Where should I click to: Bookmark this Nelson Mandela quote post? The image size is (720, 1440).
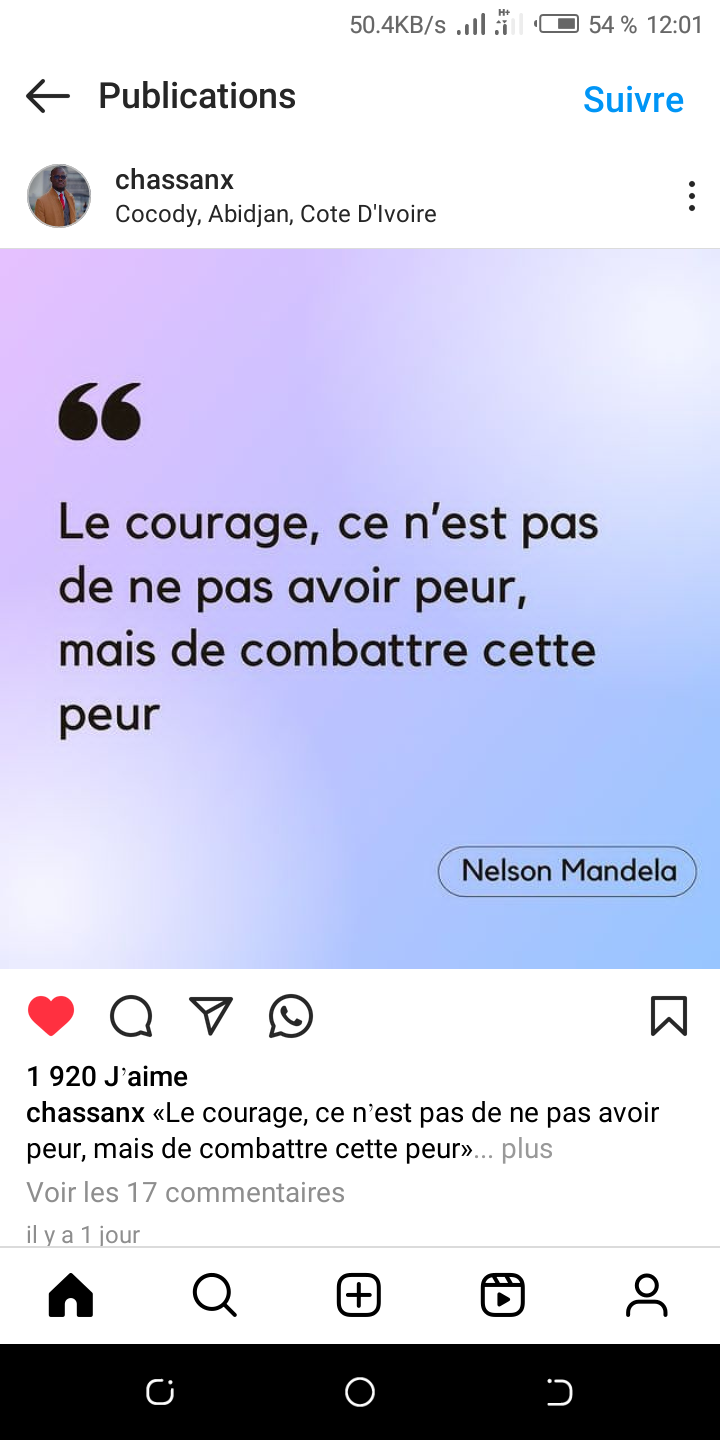click(669, 1016)
